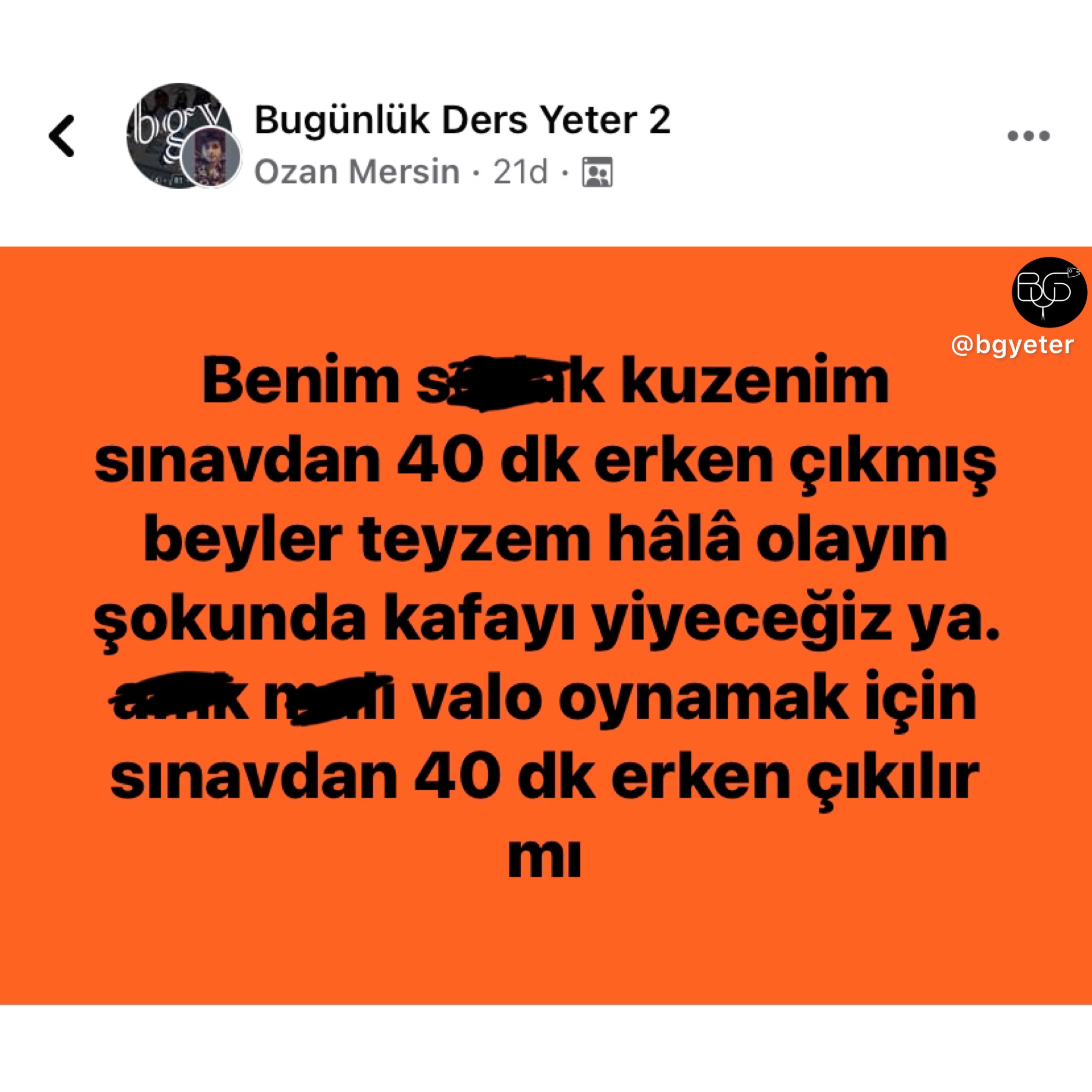Open the post's three-dot overflow menu
This screenshot has width=1092, height=1092.
pos(1028,135)
